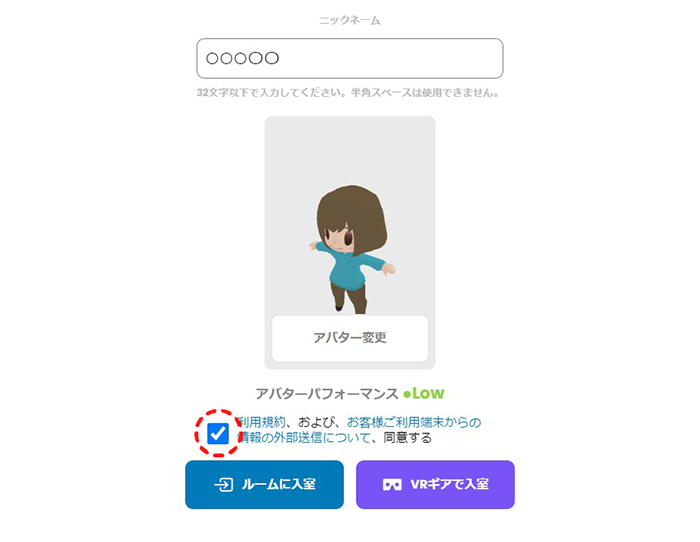
Task: Open お客様ご利用端末からの情報の外部送信について link
Action: point(412,422)
